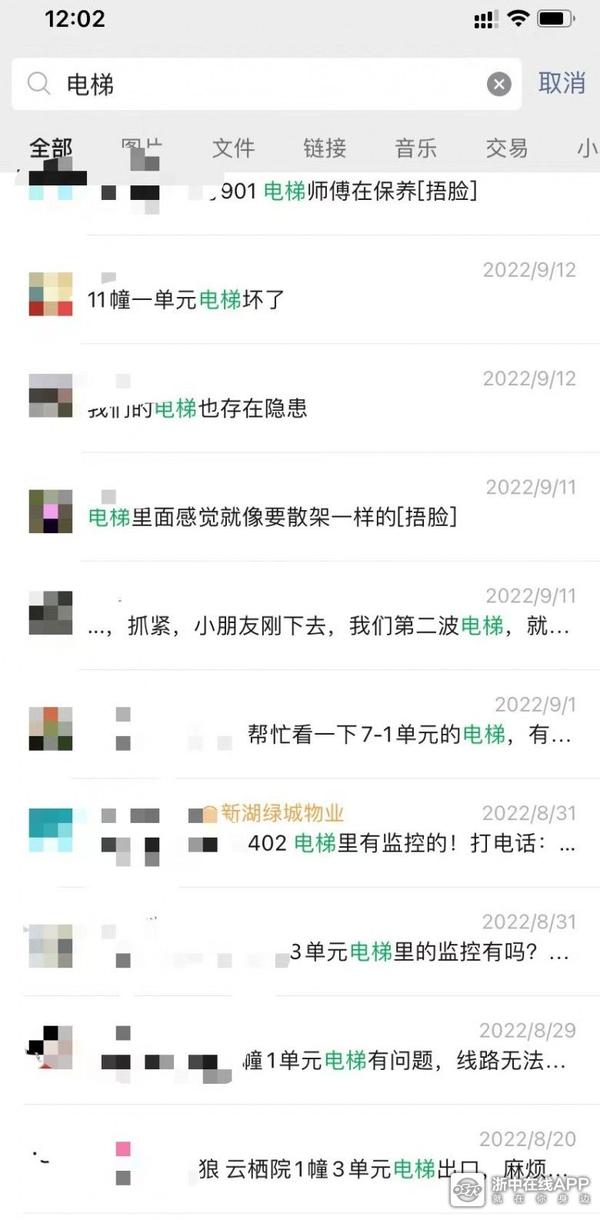Open message 11幢一单元电梯坏了
The width and height of the screenshot is (600, 1220).
tap(300, 292)
